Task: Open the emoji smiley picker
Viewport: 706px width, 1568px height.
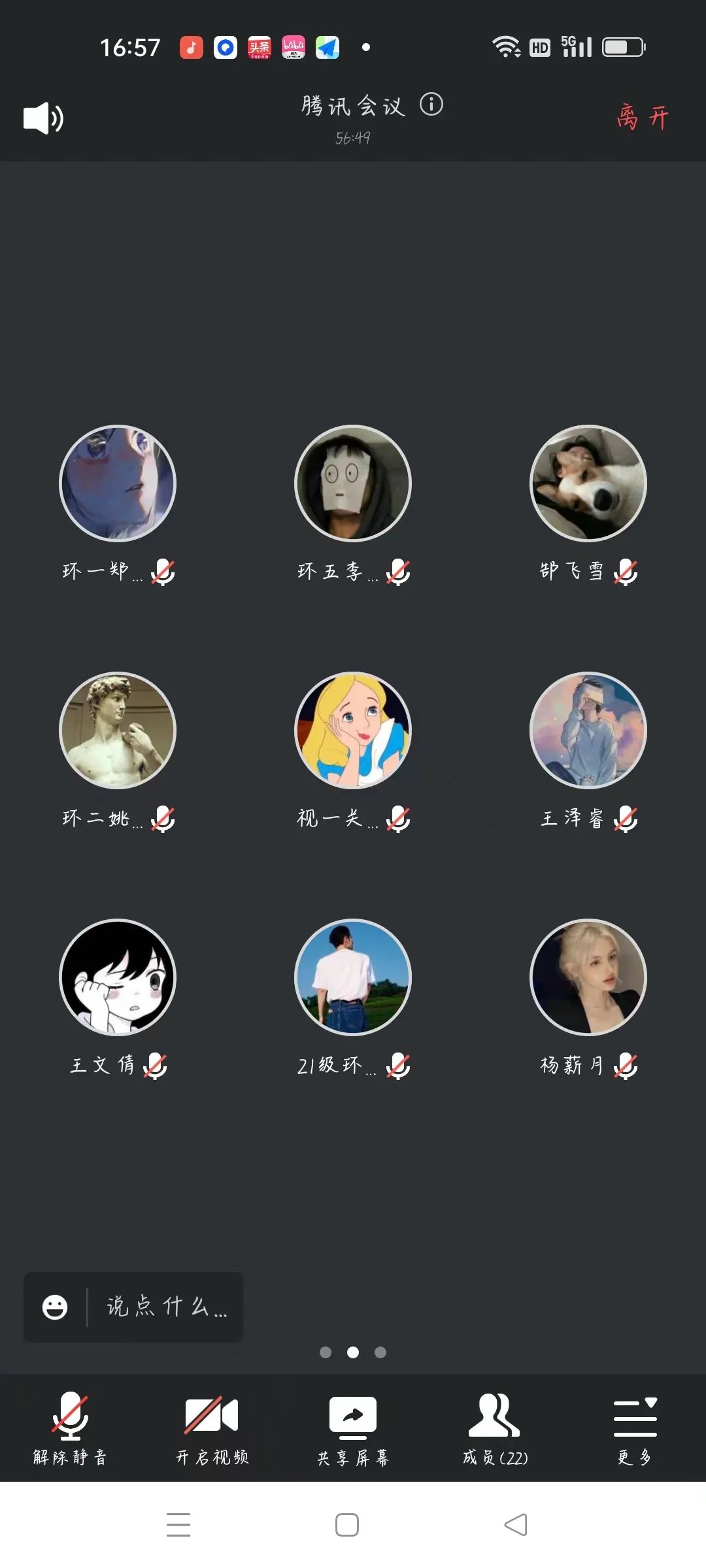Action: click(x=55, y=1307)
